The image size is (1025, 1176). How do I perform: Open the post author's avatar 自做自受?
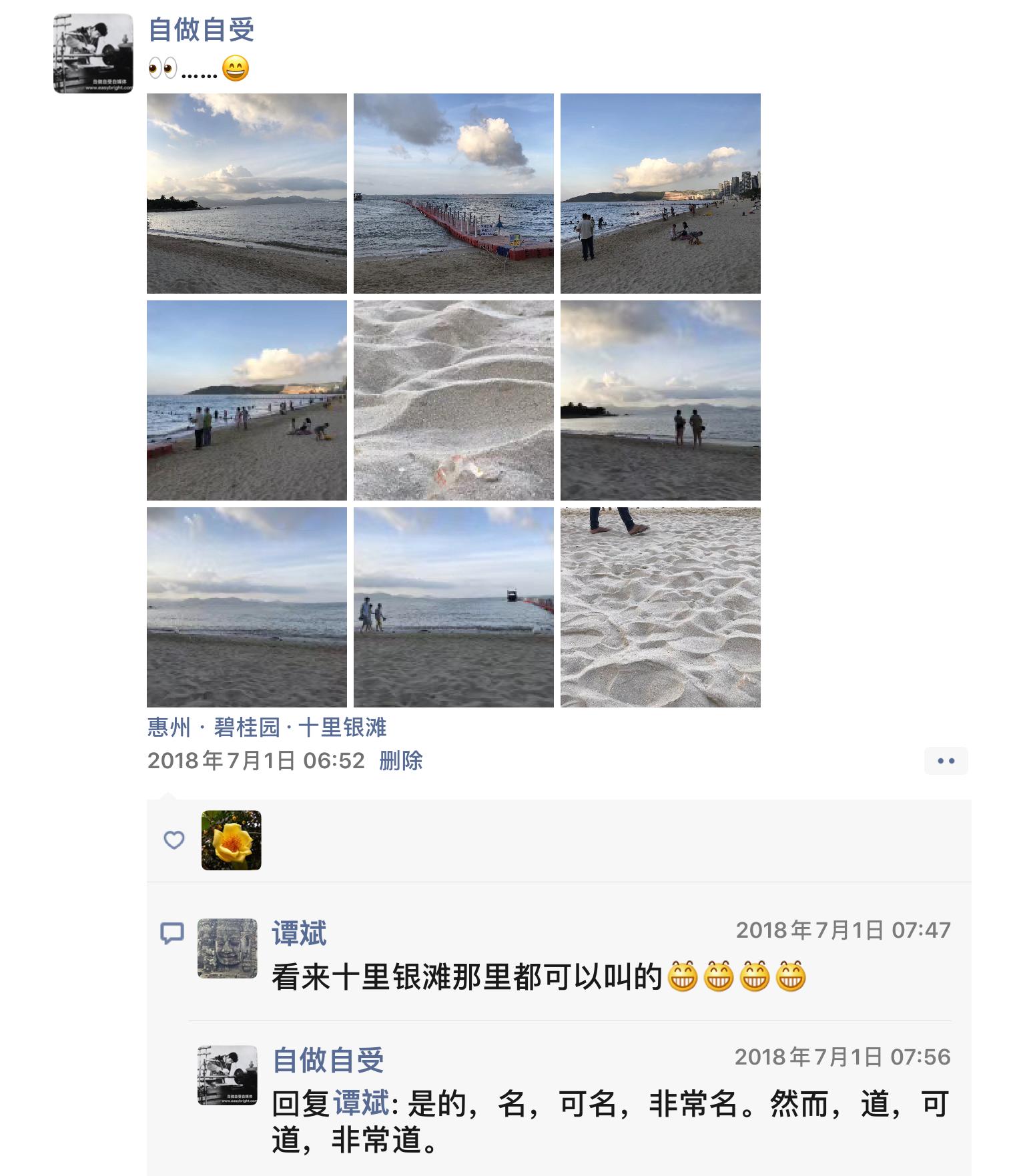coord(93,53)
